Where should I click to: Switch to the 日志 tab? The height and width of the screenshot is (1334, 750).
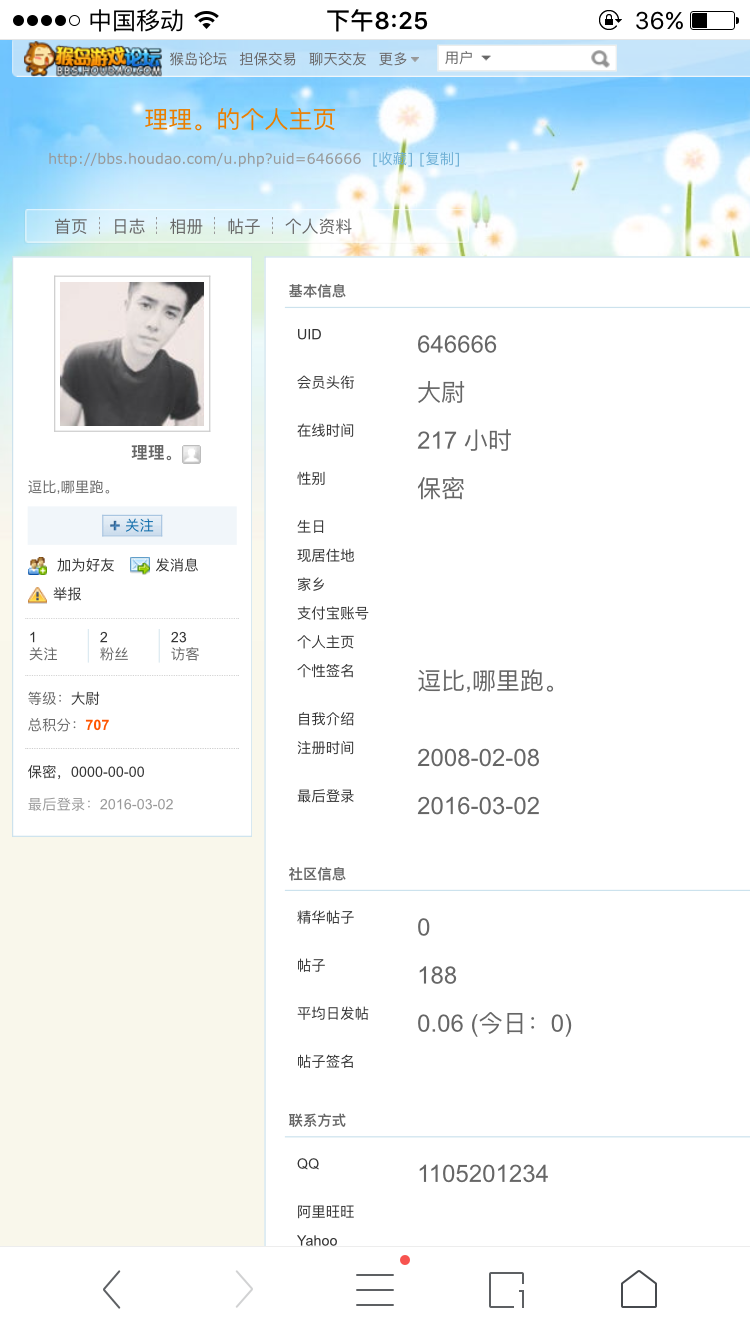129,226
